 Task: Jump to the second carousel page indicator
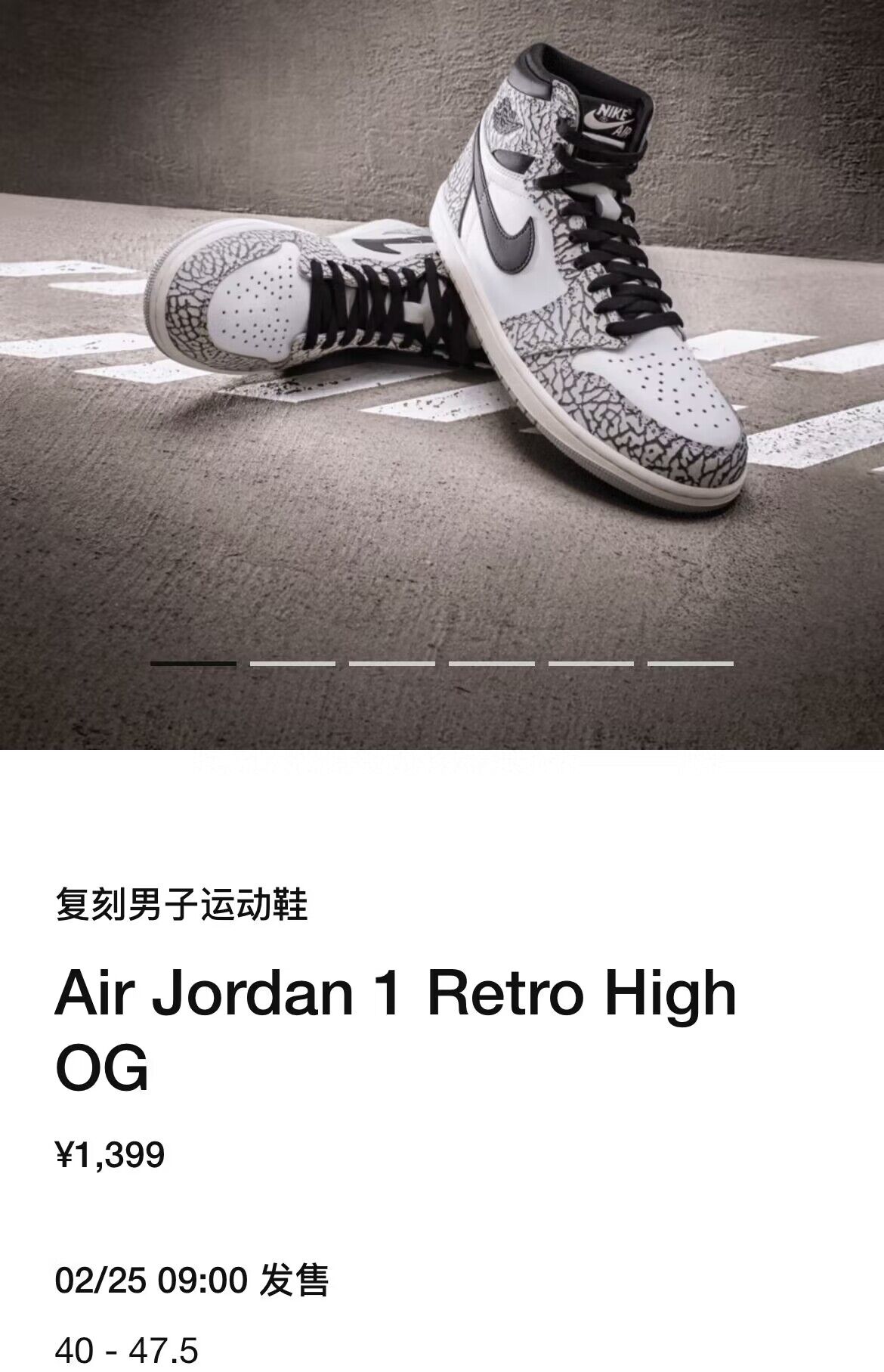tap(292, 664)
